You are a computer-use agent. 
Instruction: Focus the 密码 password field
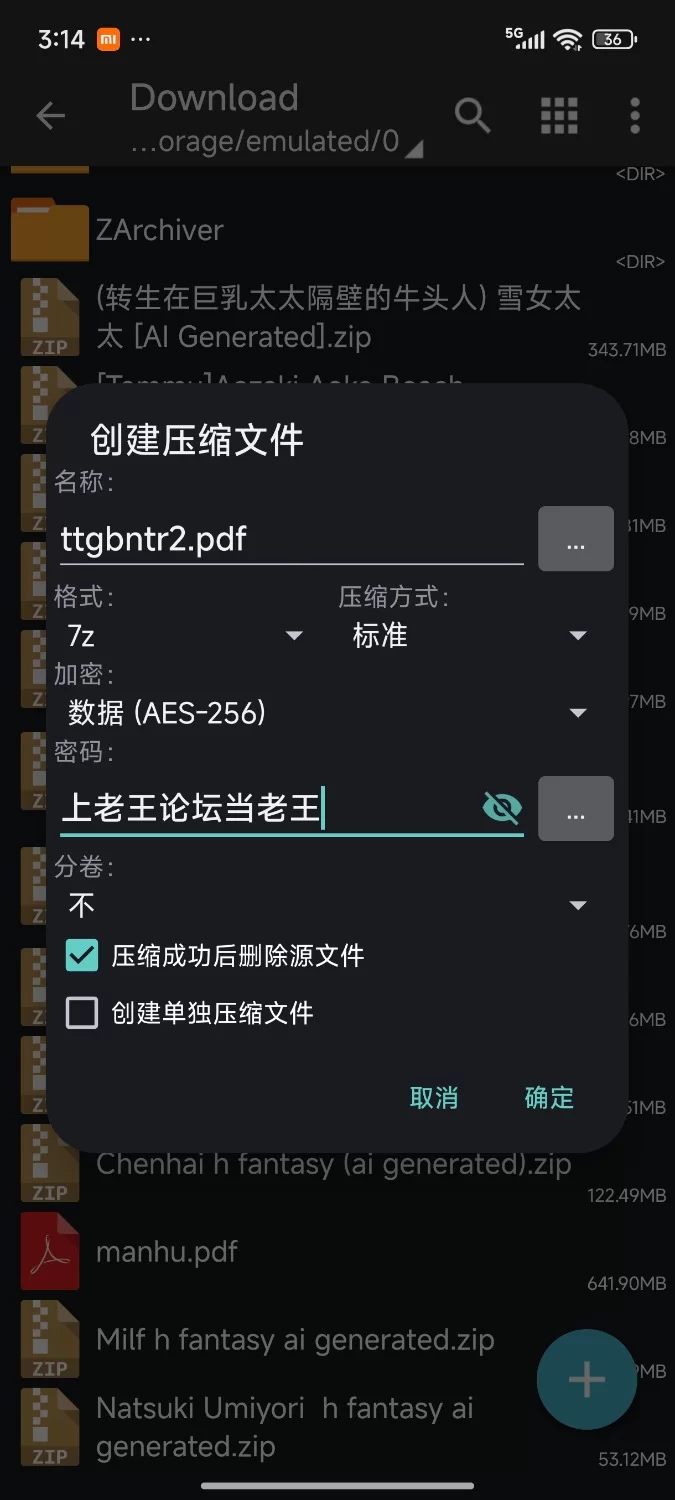(x=265, y=809)
